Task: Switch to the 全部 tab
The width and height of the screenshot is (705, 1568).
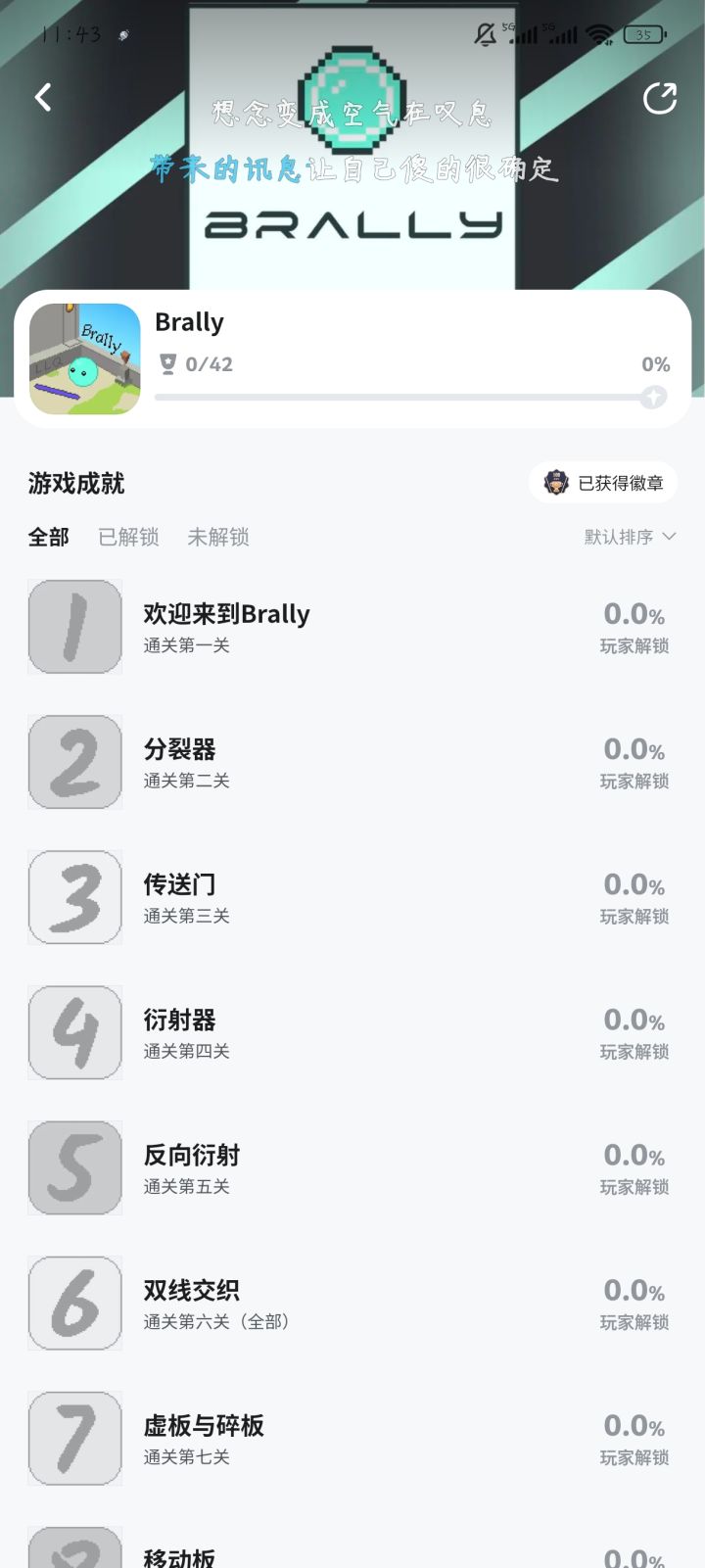Action: tap(48, 537)
